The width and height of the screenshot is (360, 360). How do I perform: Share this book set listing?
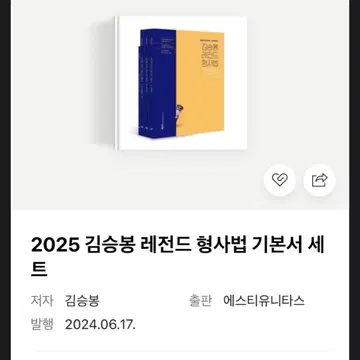click(319, 180)
